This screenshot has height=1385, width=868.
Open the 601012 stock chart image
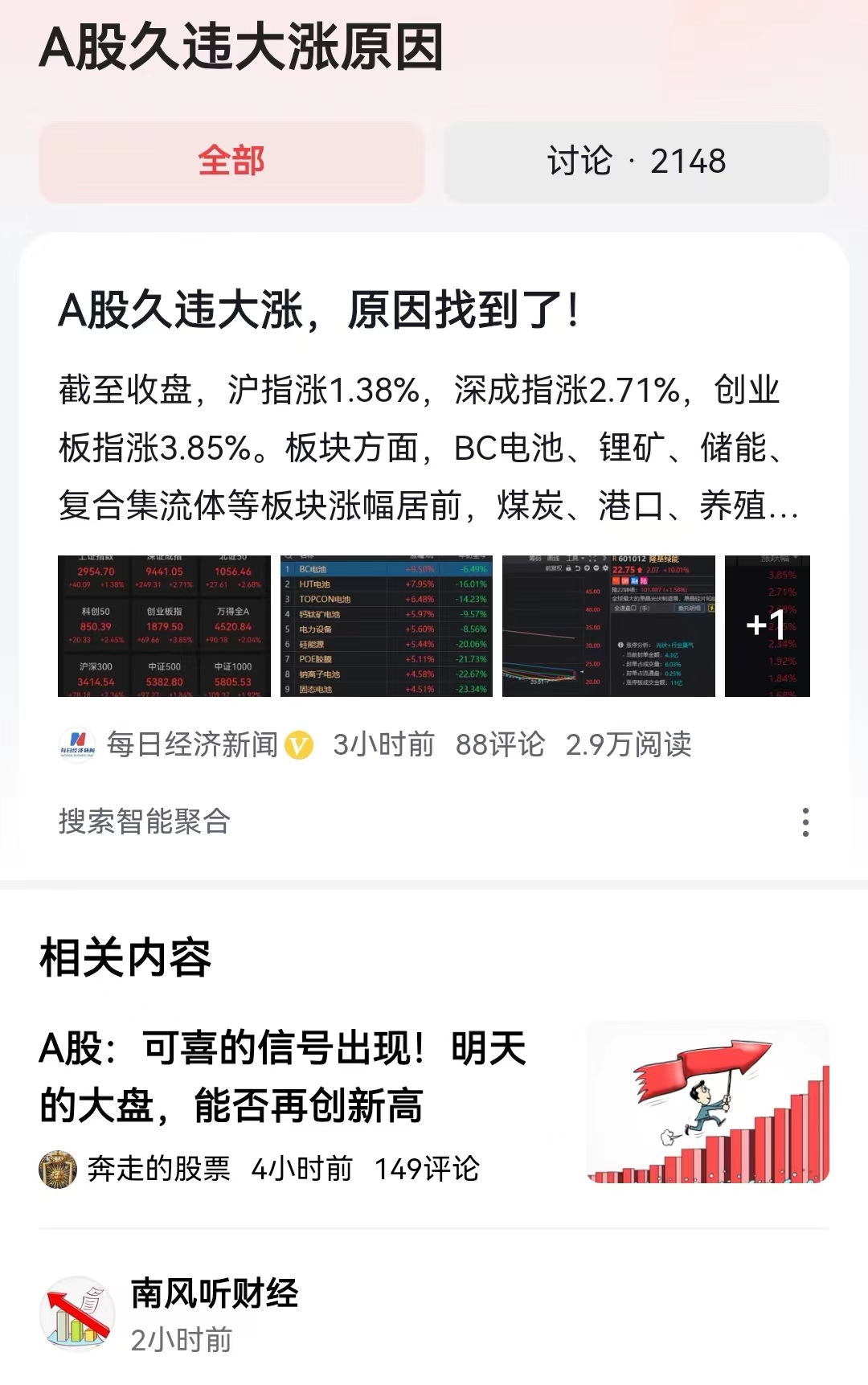click(x=608, y=625)
